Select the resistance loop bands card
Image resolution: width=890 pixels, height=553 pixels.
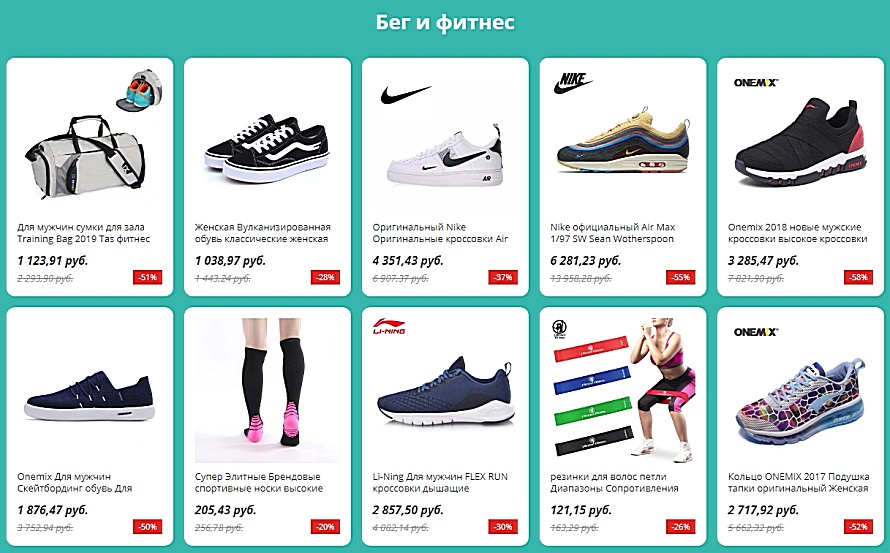[623, 425]
